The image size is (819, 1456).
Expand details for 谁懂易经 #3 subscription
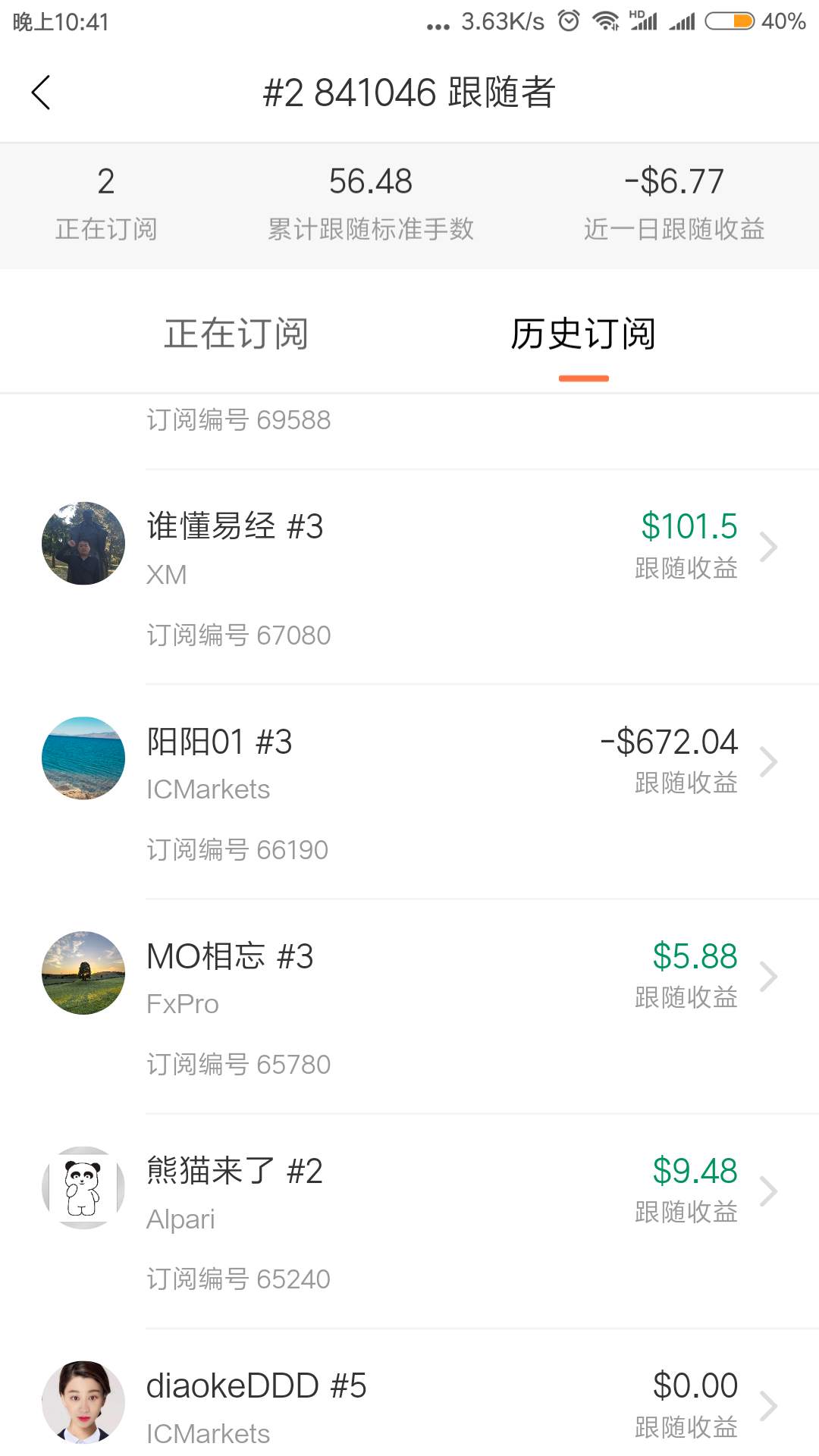(769, 546)
